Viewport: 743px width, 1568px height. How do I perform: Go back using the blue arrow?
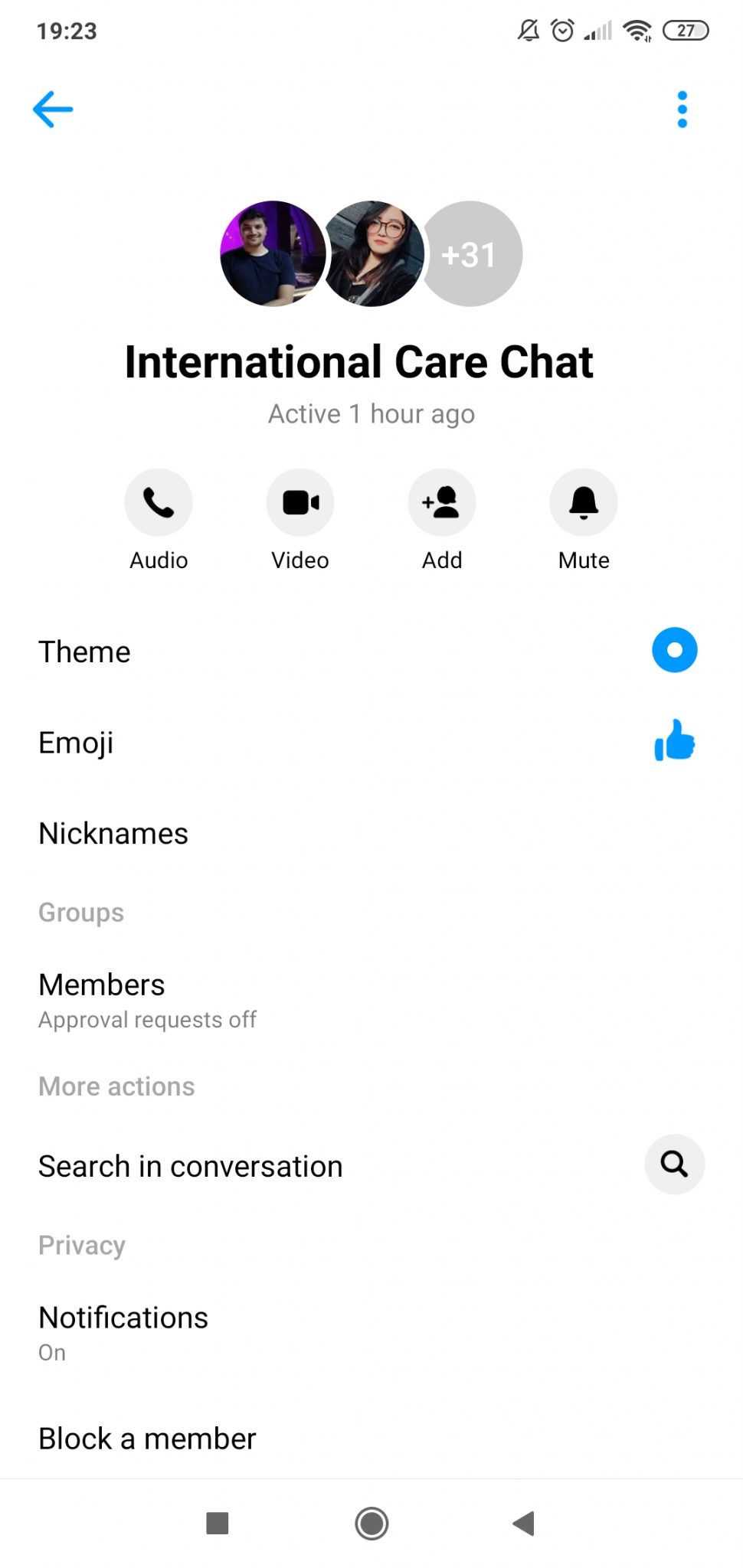point(53,109)
